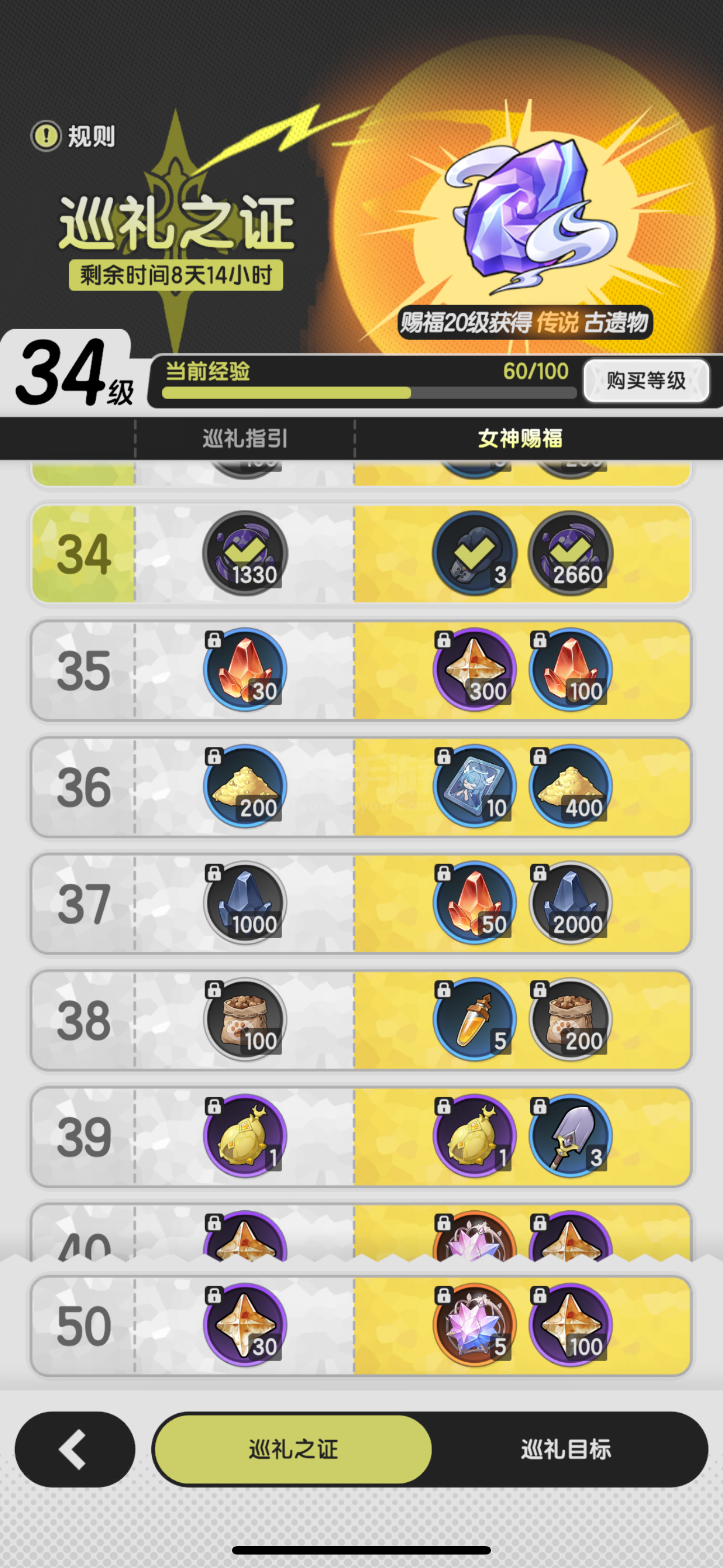The image size is (723, 1568).
Task: Open the 规则 rules info
Action: coord(73,136)
